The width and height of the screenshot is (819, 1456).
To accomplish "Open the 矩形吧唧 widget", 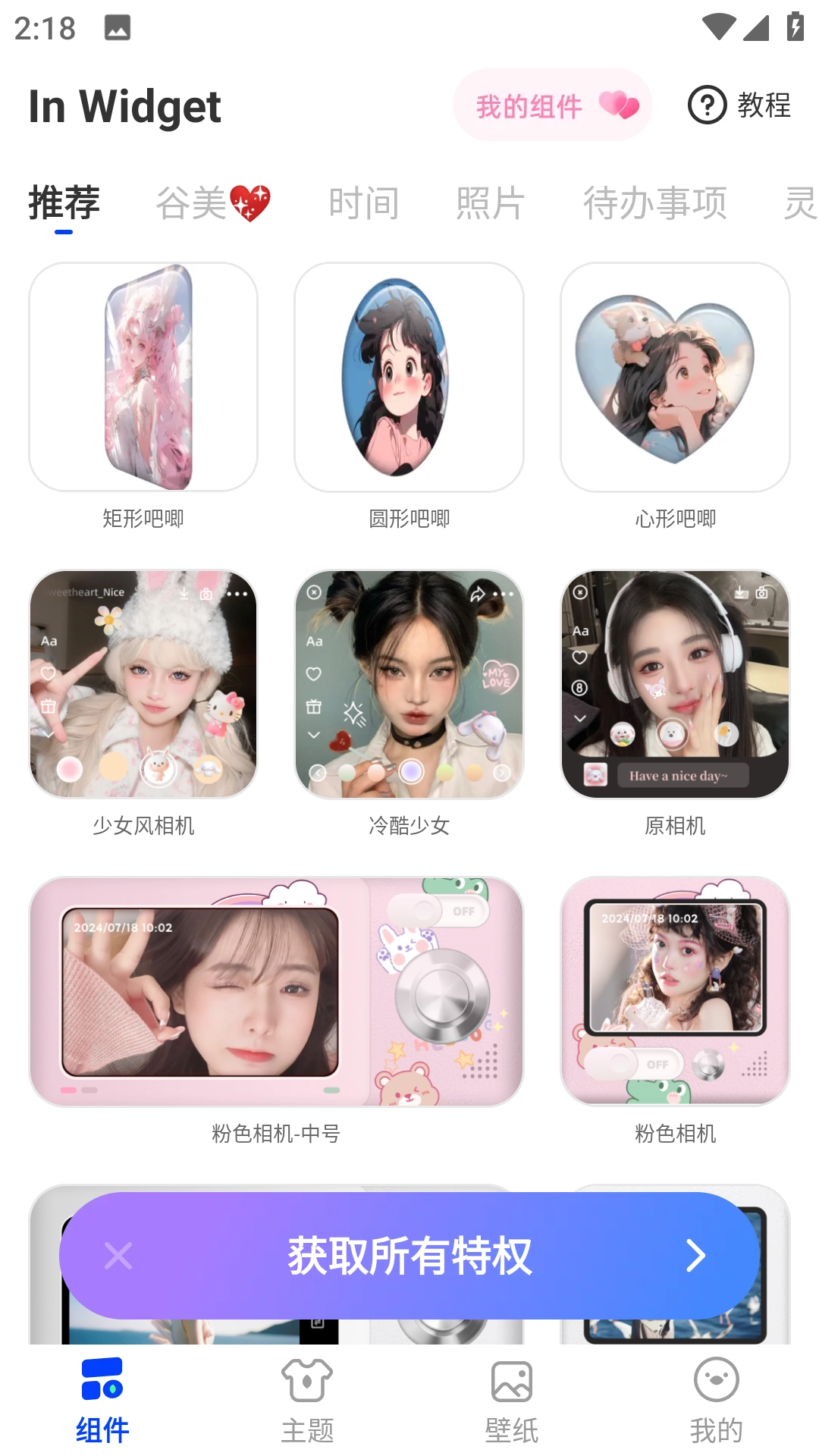I will pos(143,377).
